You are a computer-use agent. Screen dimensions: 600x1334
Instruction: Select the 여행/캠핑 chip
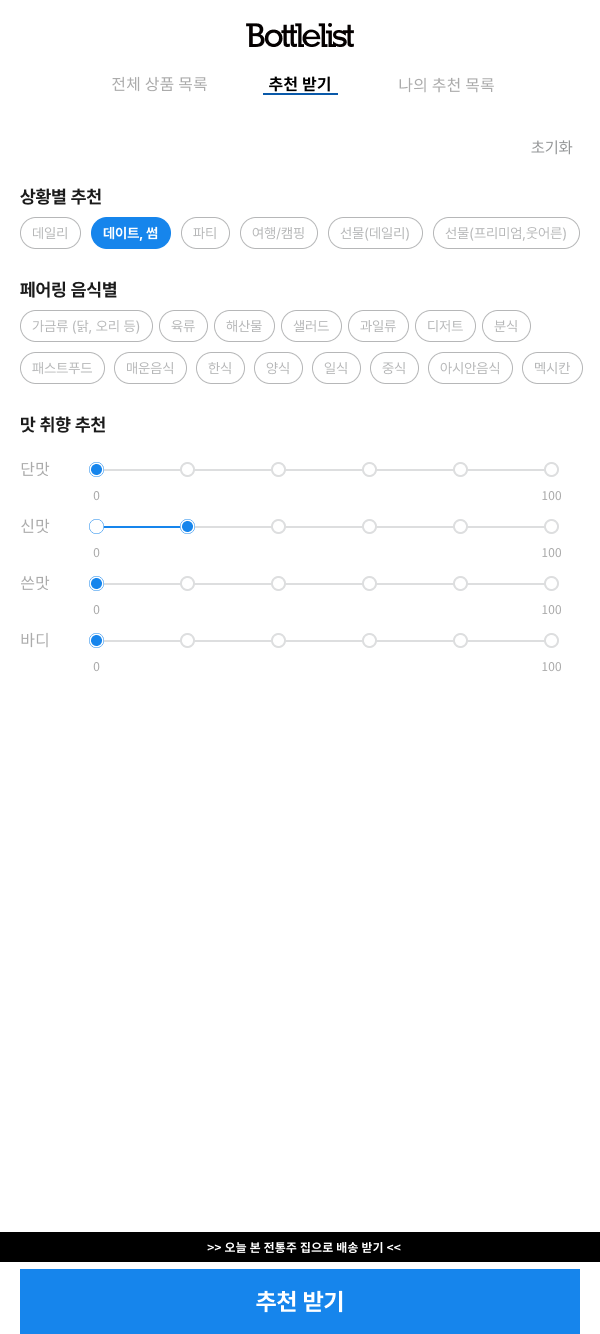pos(279,233)
